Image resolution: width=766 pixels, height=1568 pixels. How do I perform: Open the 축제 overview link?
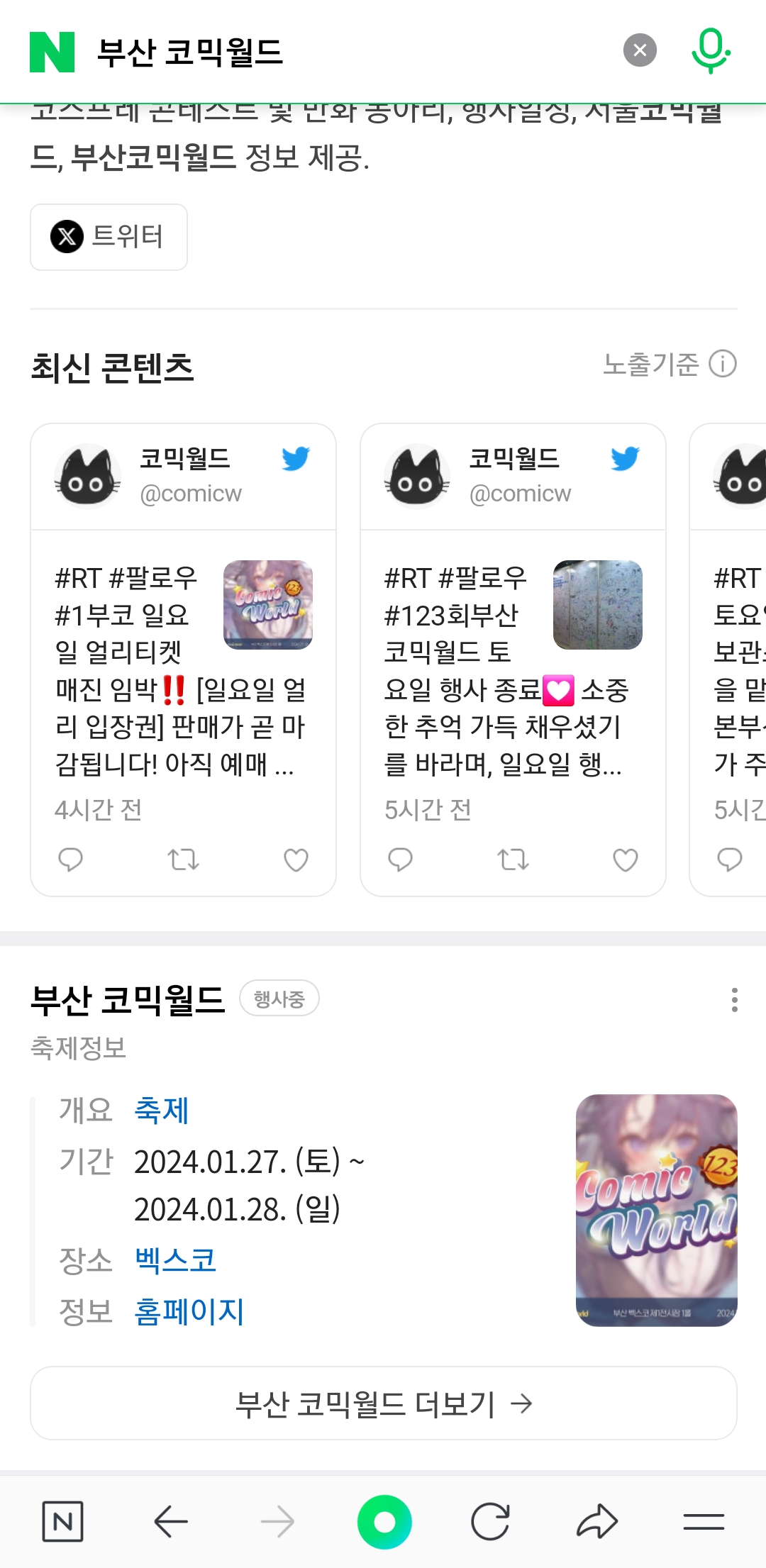coord(162,1111)
